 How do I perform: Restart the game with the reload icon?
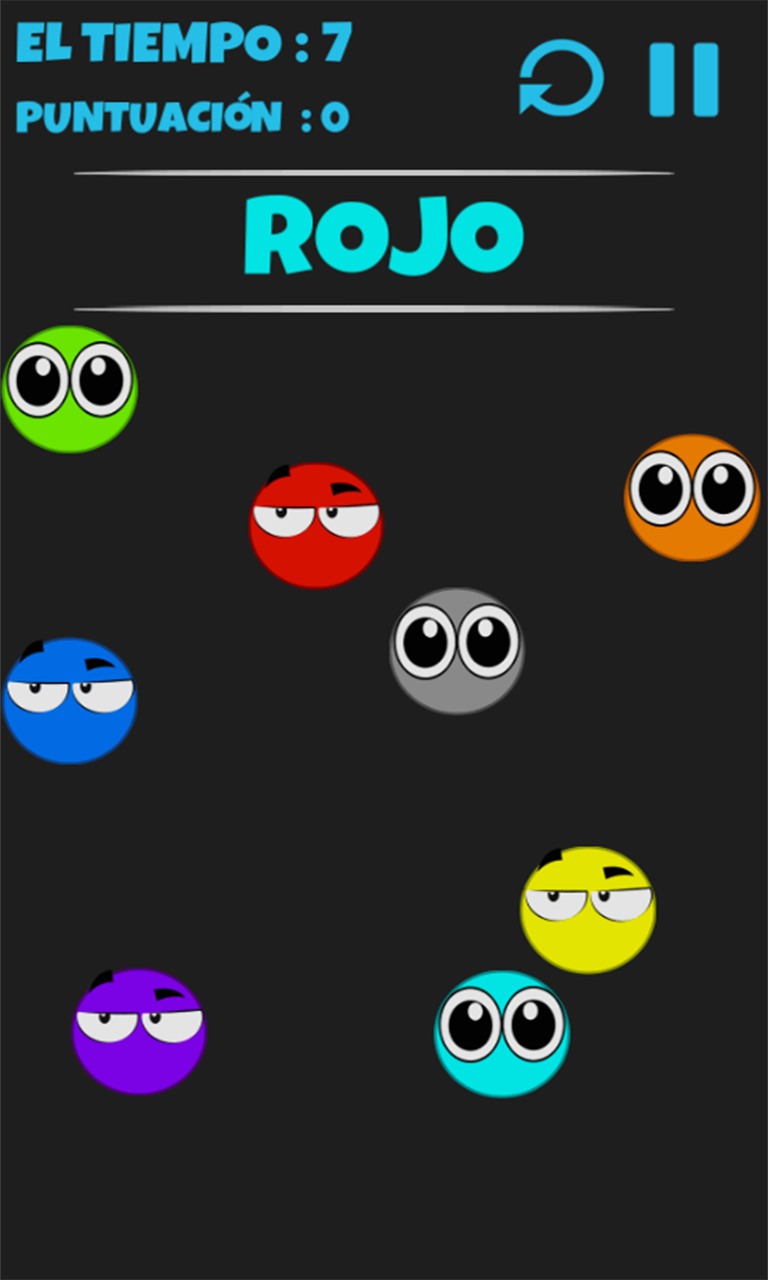561,79
